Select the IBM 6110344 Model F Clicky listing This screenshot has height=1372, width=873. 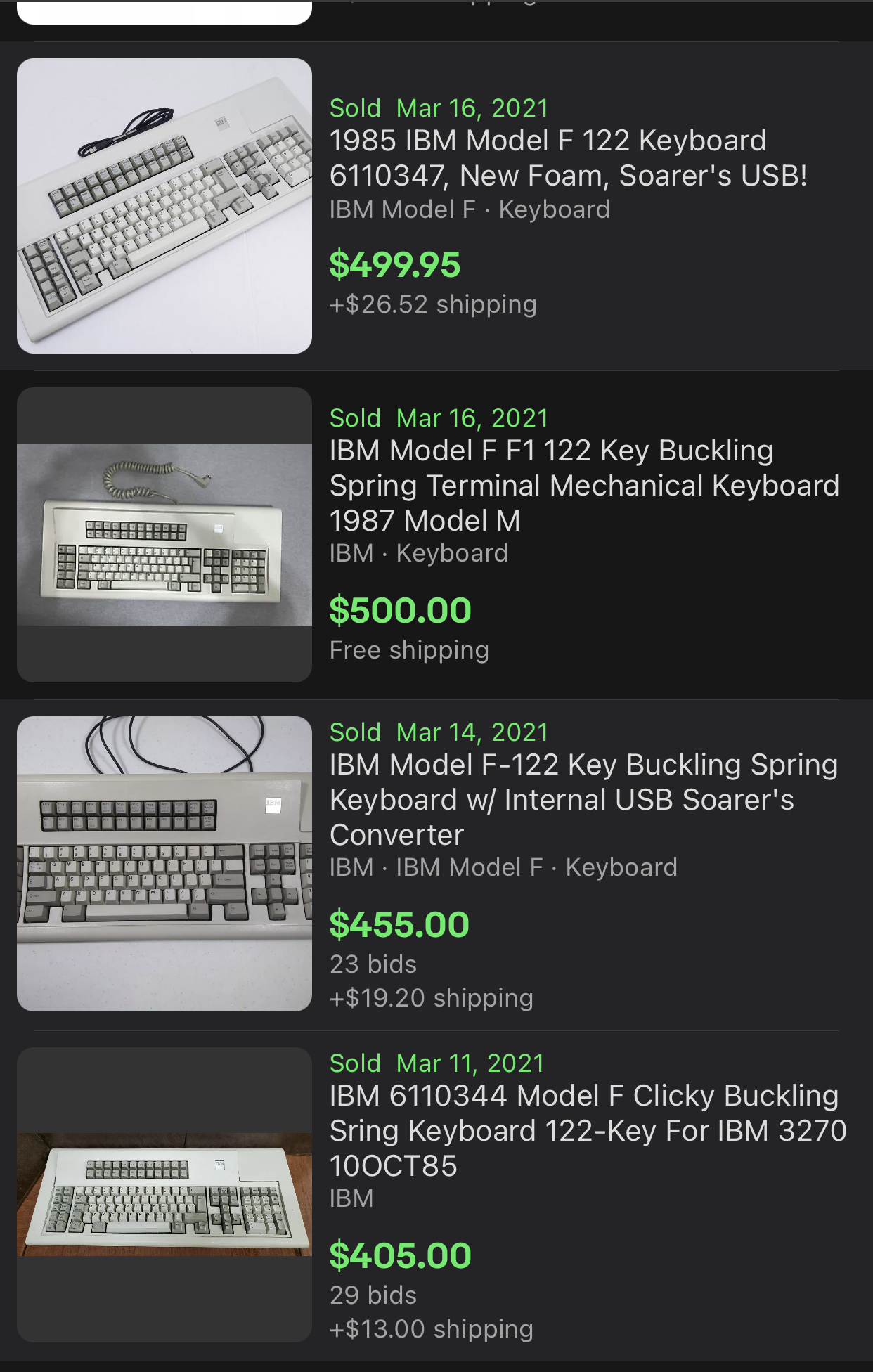point(588,1130)
